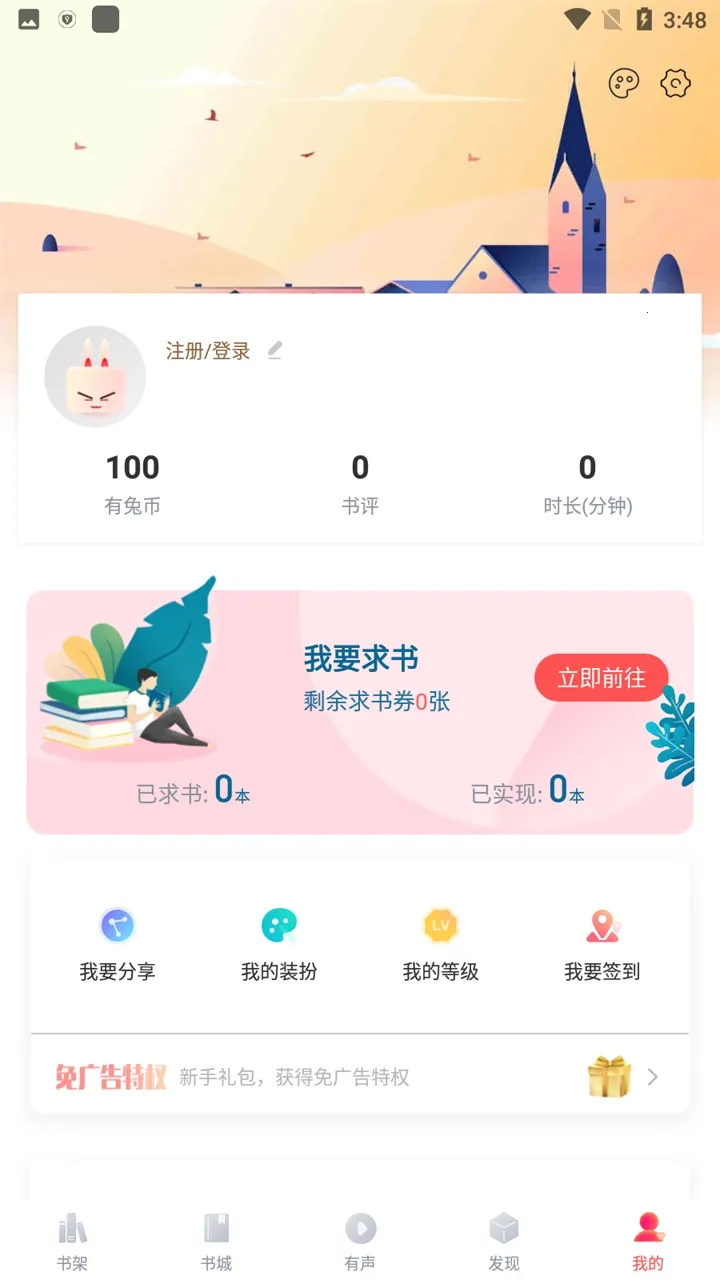
Task: Tap the 立即前往 button
Action: pyautogui.click(x=601, y=677)
